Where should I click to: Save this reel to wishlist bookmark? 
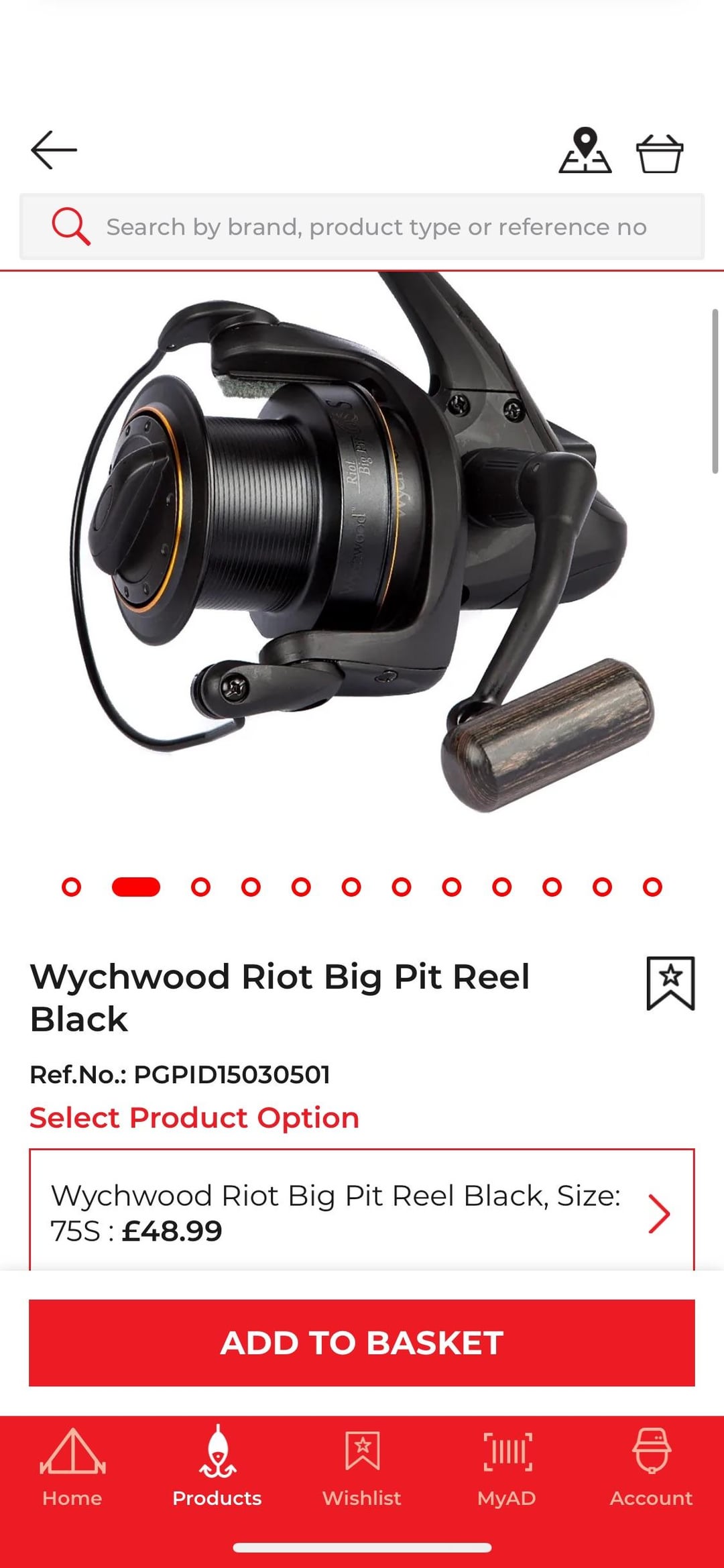coord(670,983)
